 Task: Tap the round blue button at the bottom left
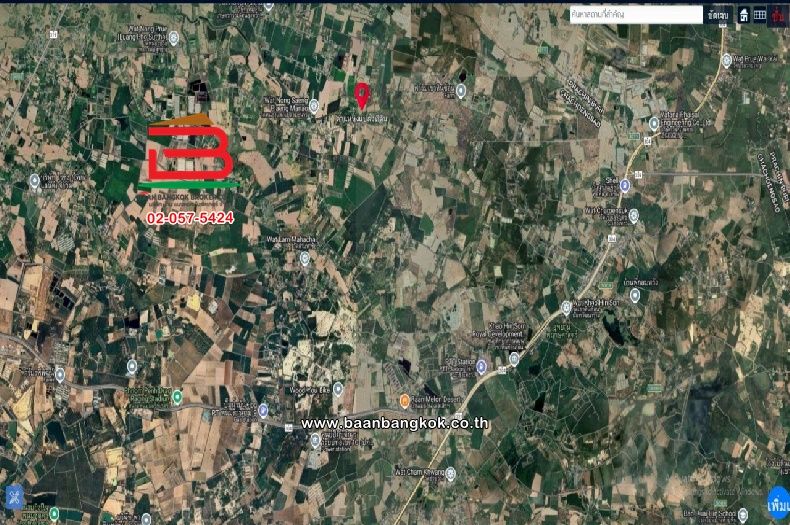point(13,497)
